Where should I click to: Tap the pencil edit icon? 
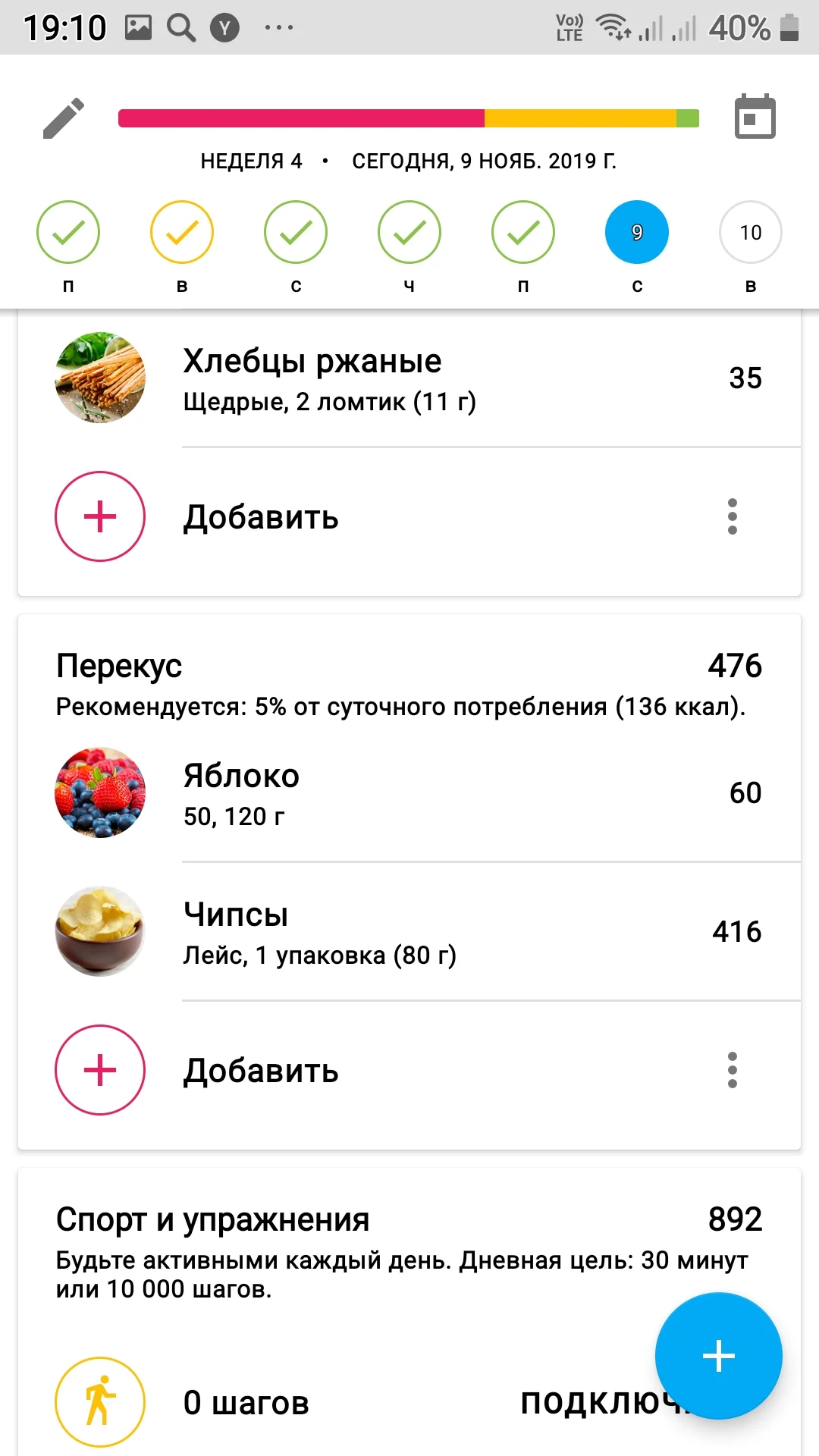point(64,118)
